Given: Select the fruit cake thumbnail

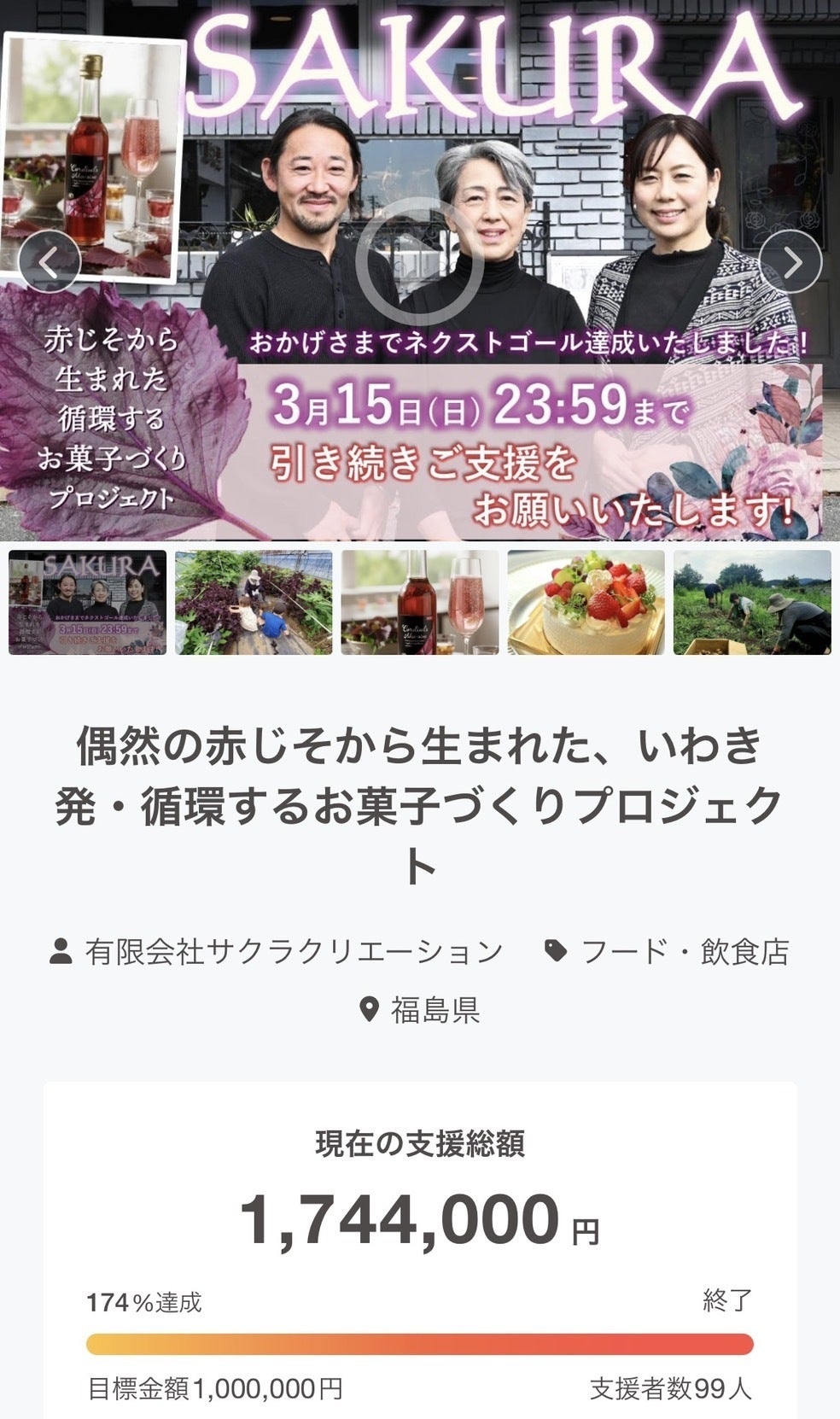Looking at the screenshot, I should [x=586, y=603].
